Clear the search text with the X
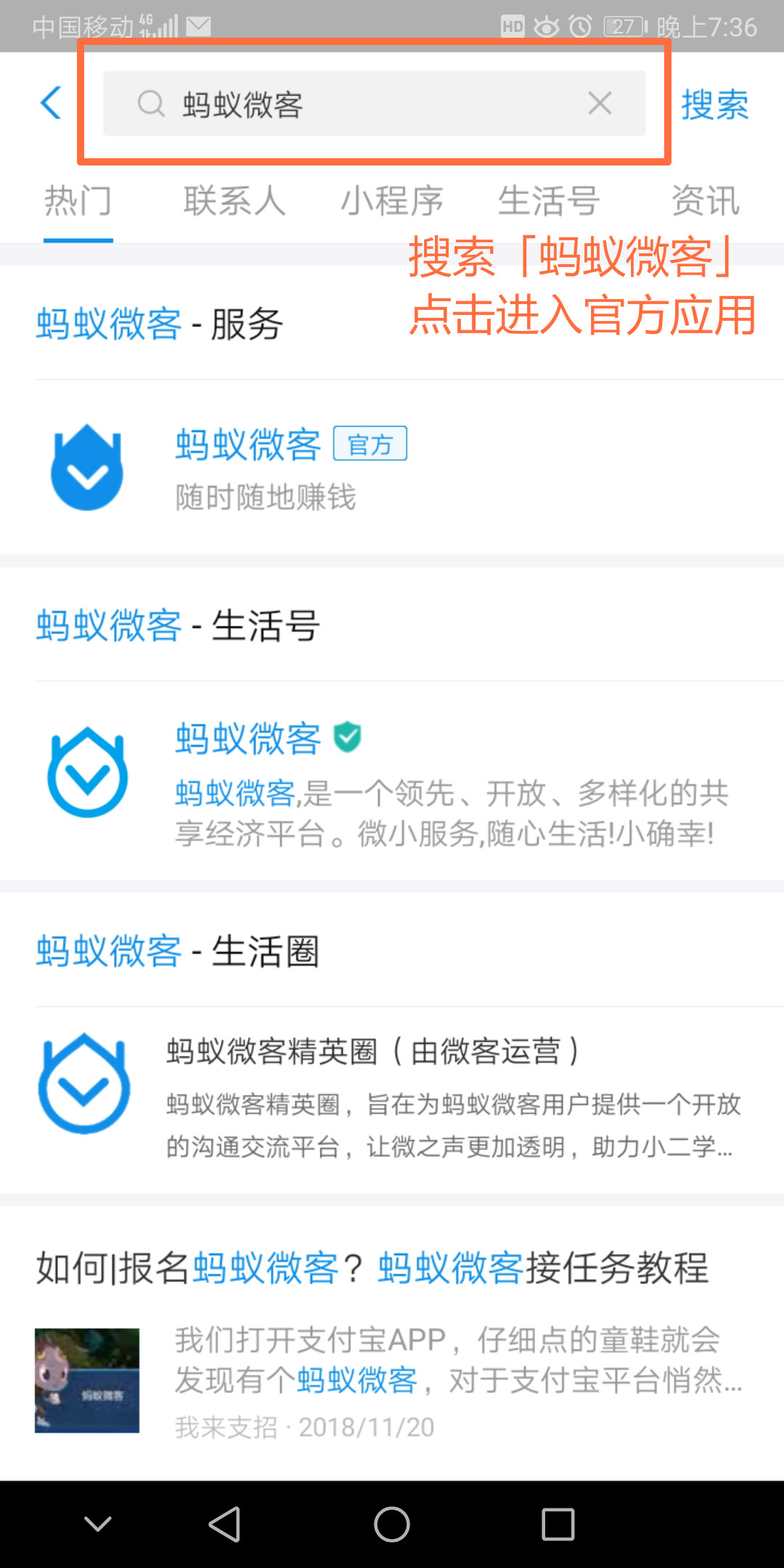The image size is (784, 1568). pos(600,103)
